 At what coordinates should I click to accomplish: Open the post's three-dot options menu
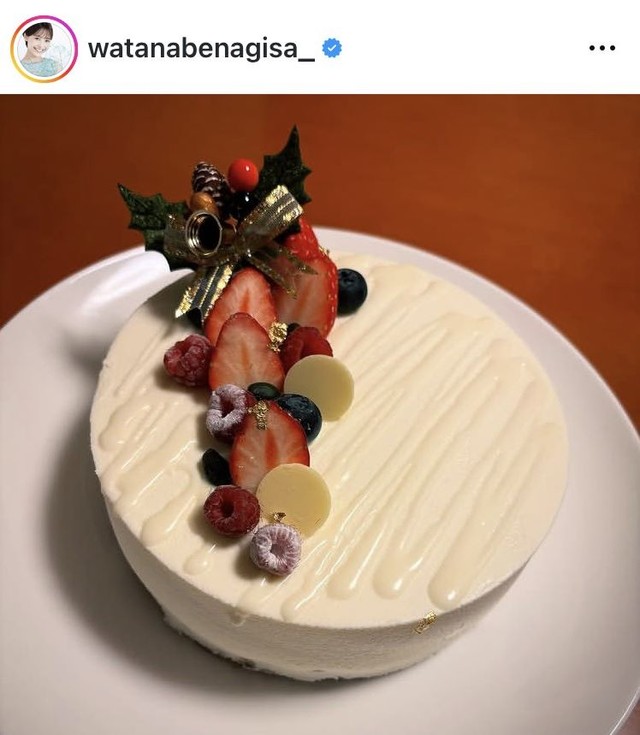[x=602, y=48]
